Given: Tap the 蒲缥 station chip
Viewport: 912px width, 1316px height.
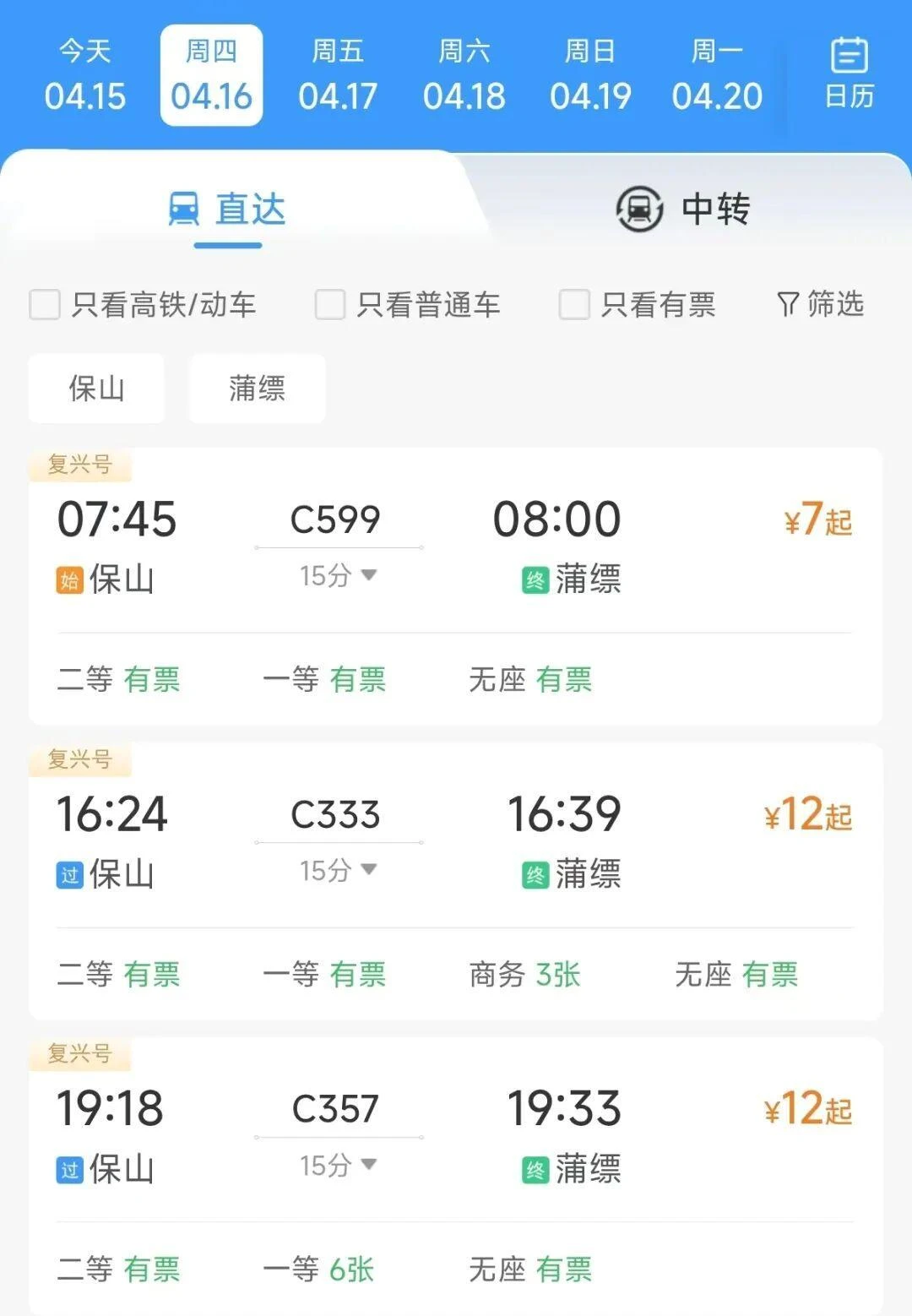Looking at the screenshot, I should 257,389.
